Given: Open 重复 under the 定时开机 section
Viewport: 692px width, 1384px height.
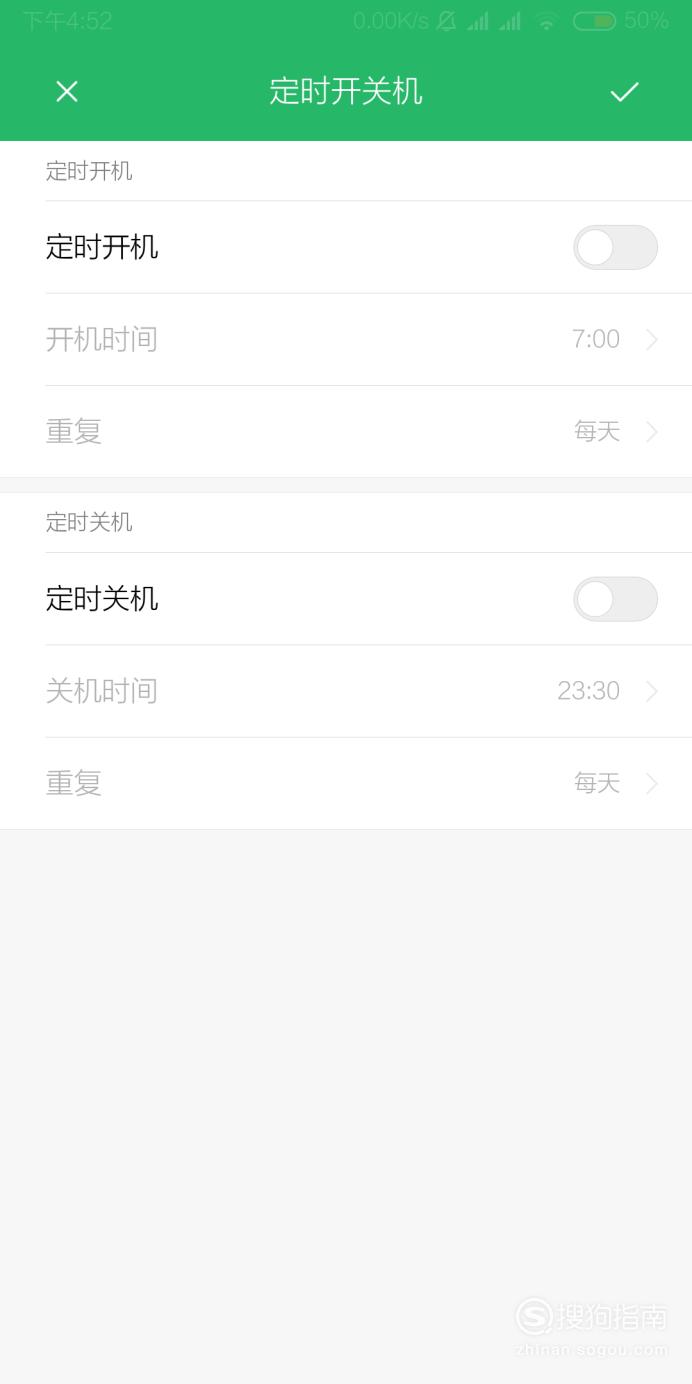Looking at the screenshot, I should 346,432.
